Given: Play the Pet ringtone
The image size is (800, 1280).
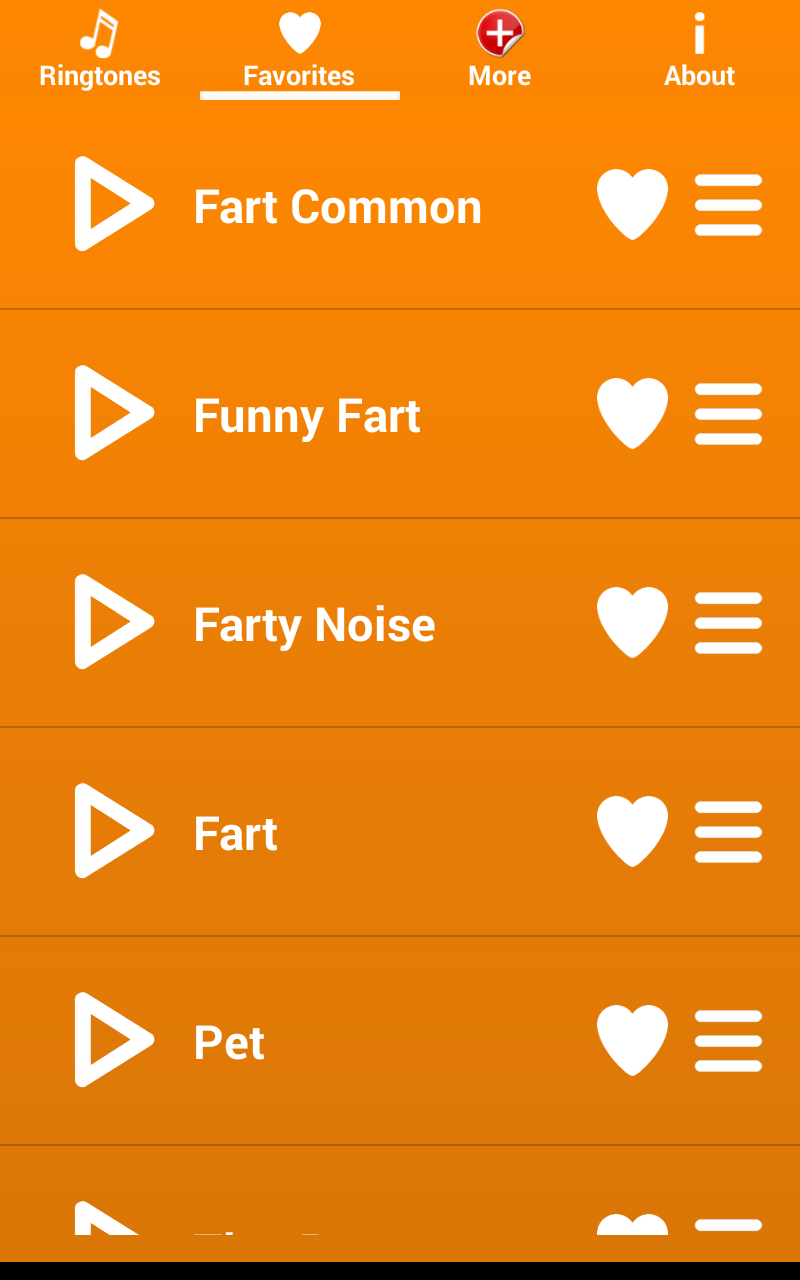Looking at the screenshot, I should (x=113, y=1040).
